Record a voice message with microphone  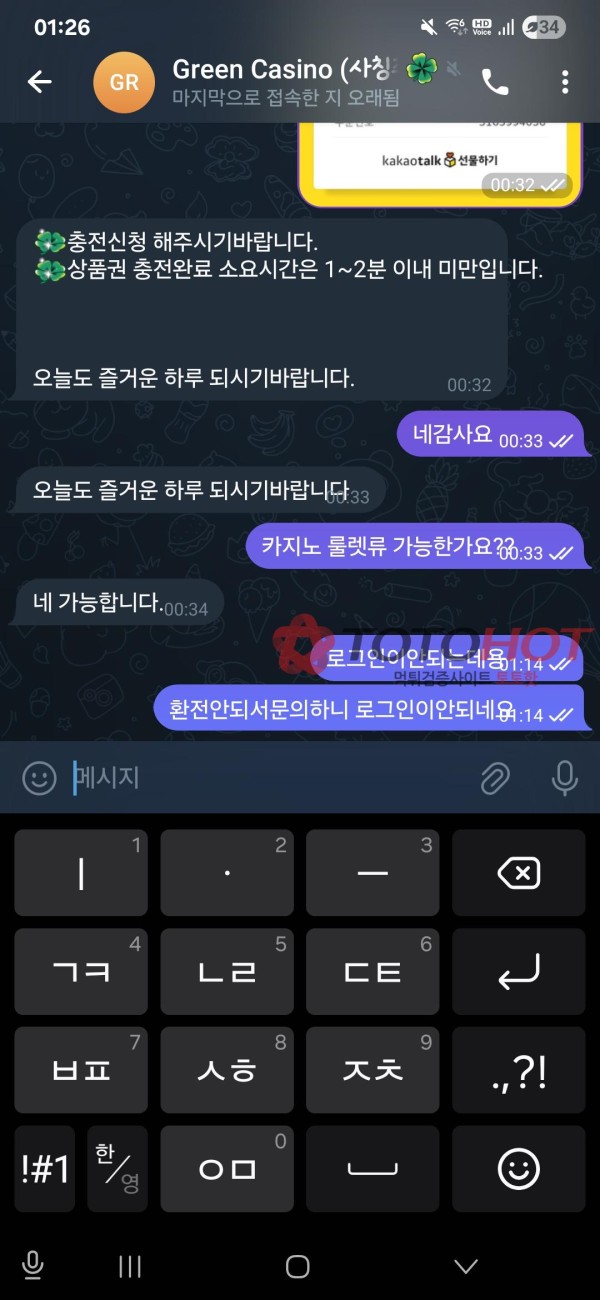tap(564, 777)
